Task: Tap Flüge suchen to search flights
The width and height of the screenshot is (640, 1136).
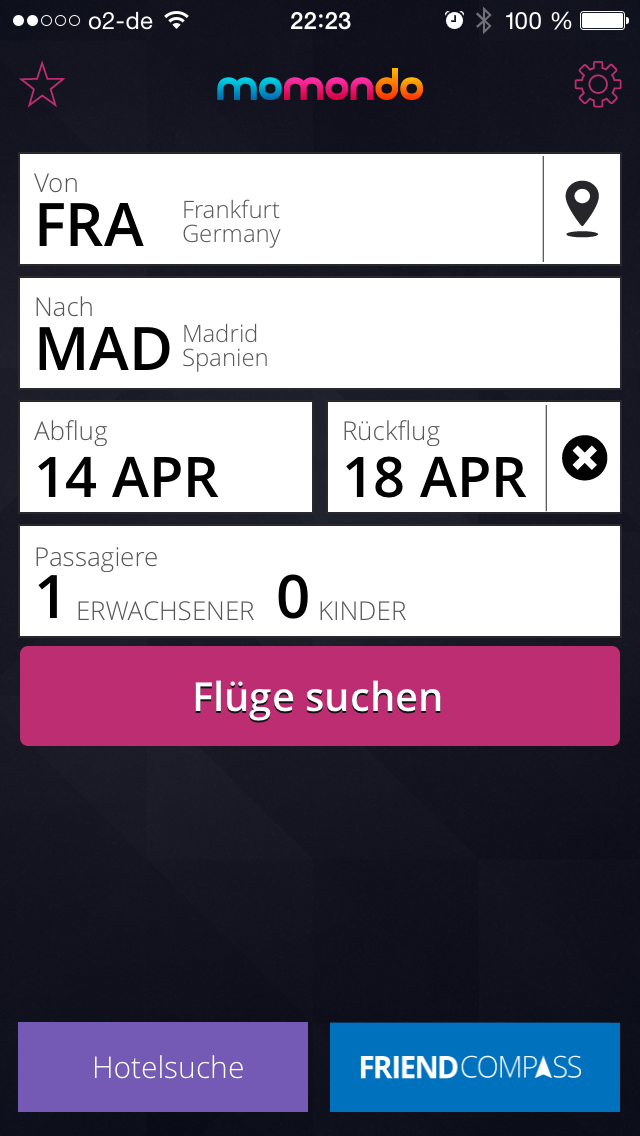Action: click(320, 696)
